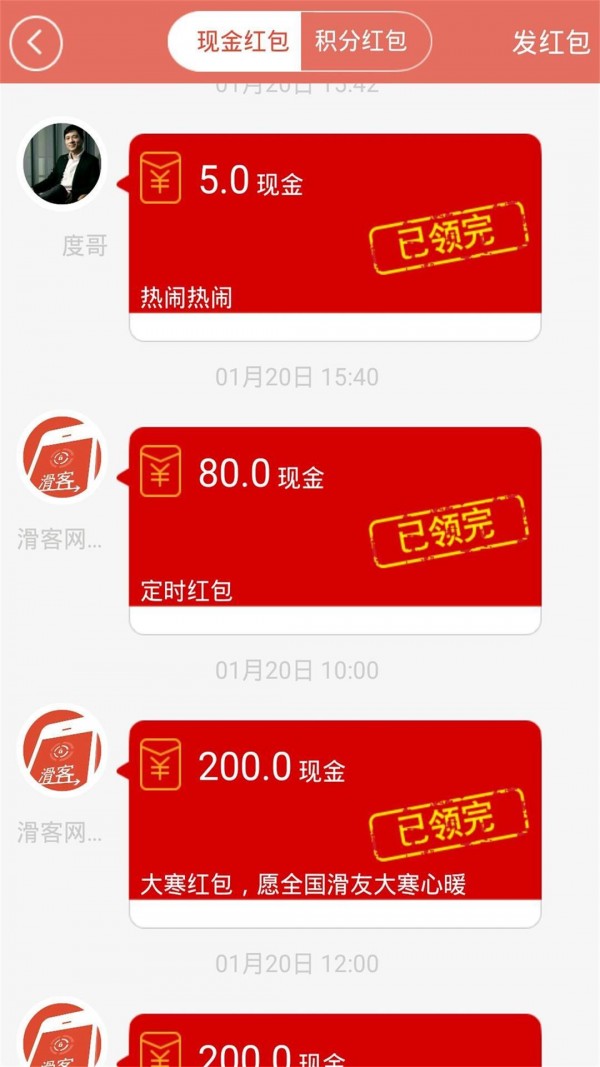Viewport: 600px width, 1067px height.
Task: View 度哥's profile avatar
Action: coord(62,163)
